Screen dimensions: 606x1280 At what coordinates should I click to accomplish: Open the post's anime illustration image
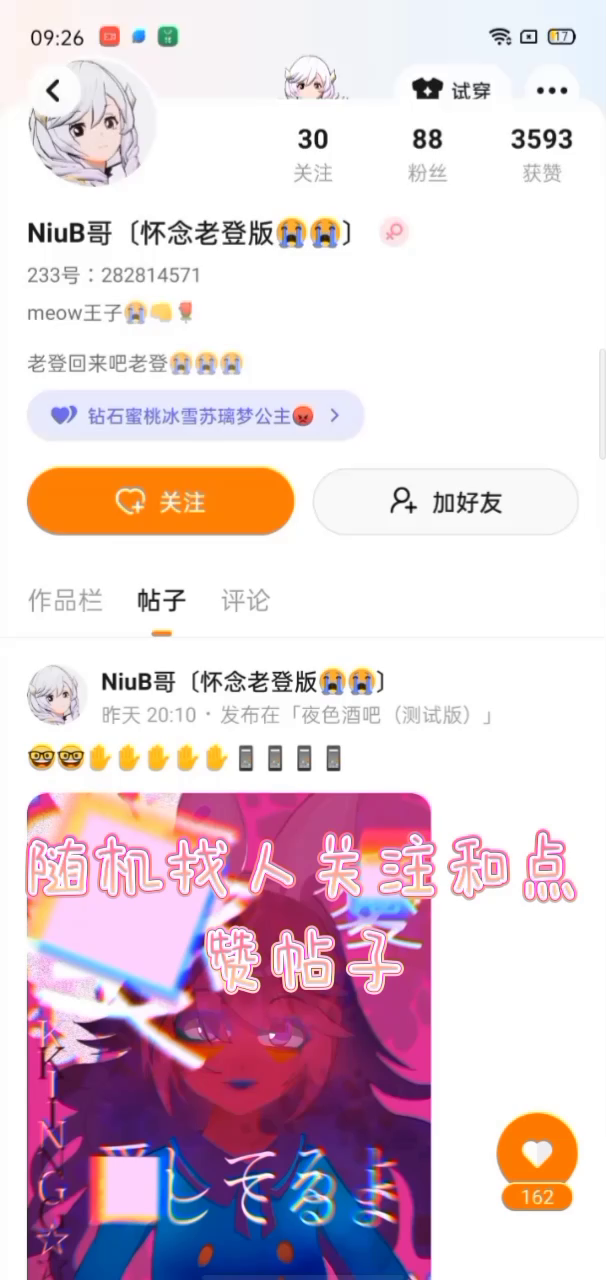click(x=229, y=1030)
